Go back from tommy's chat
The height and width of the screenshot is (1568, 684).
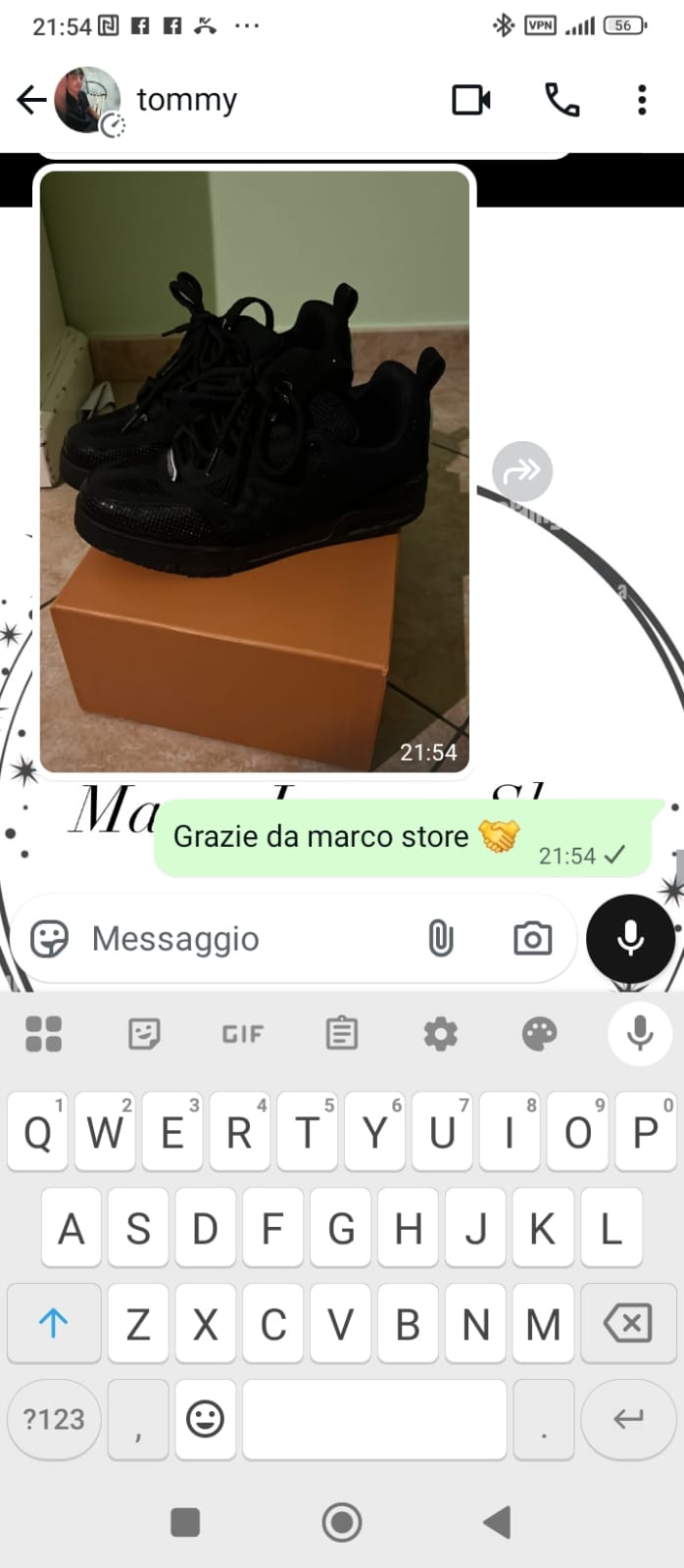pos(31,100)
